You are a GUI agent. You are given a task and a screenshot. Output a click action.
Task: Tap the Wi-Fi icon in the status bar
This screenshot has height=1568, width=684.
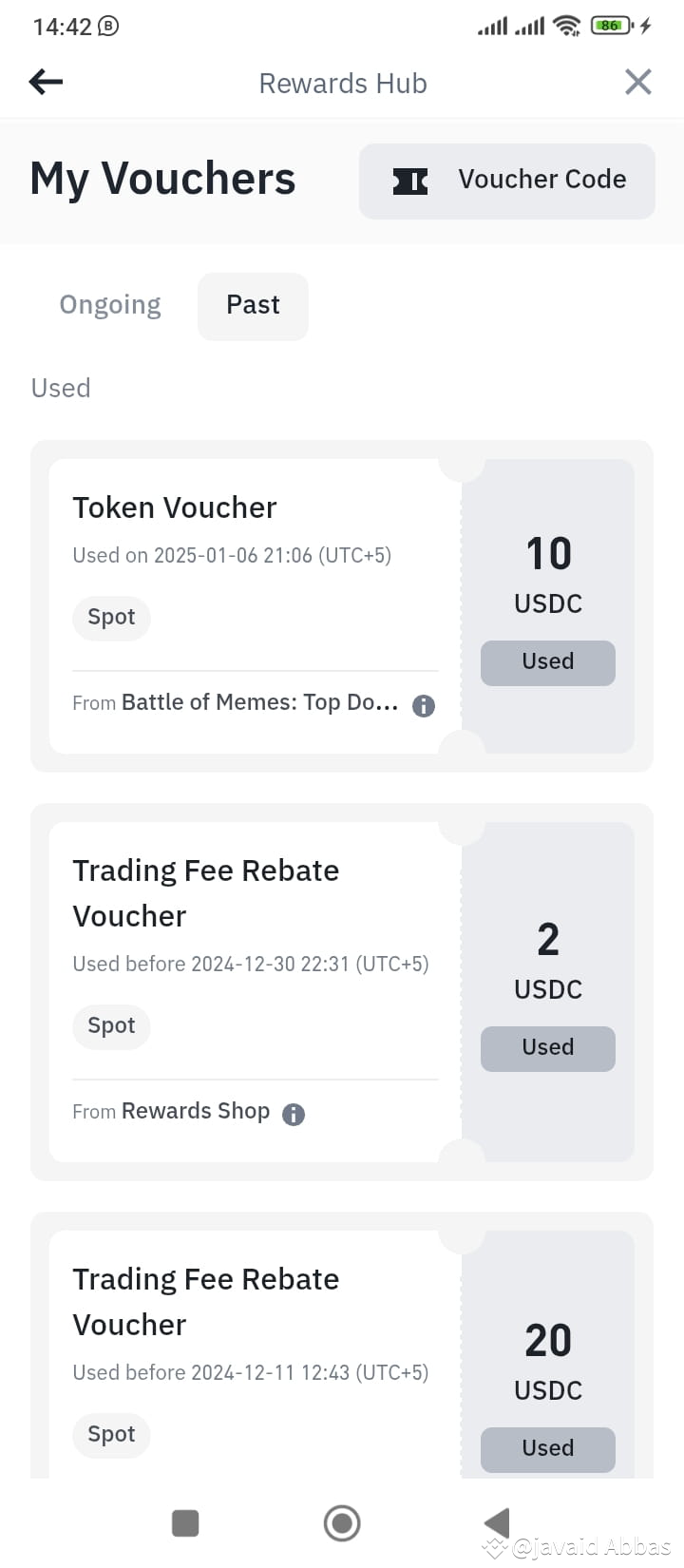tap(567, 26)
